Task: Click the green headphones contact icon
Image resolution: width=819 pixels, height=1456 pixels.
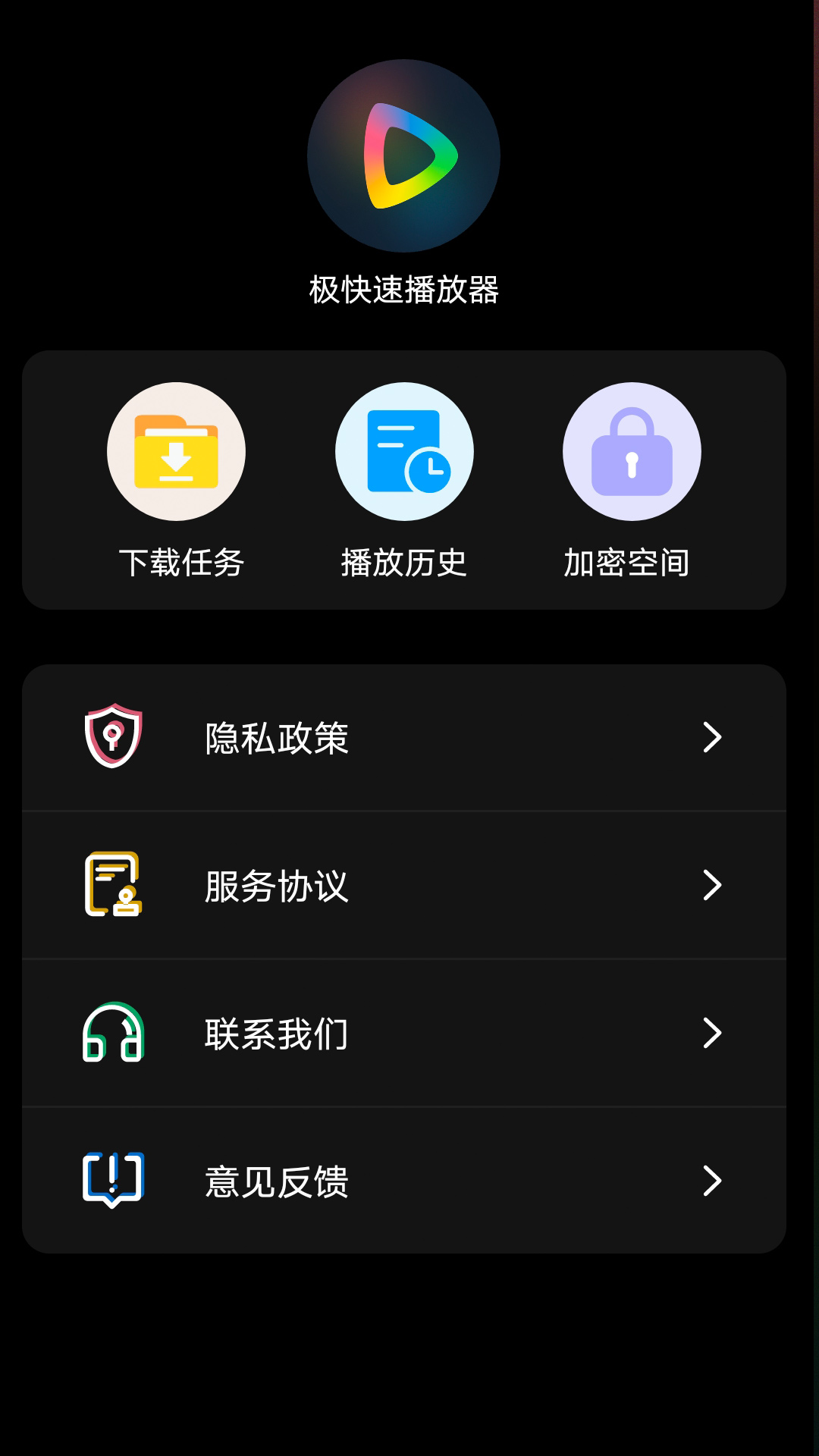Action: [x=113, y=1034]
